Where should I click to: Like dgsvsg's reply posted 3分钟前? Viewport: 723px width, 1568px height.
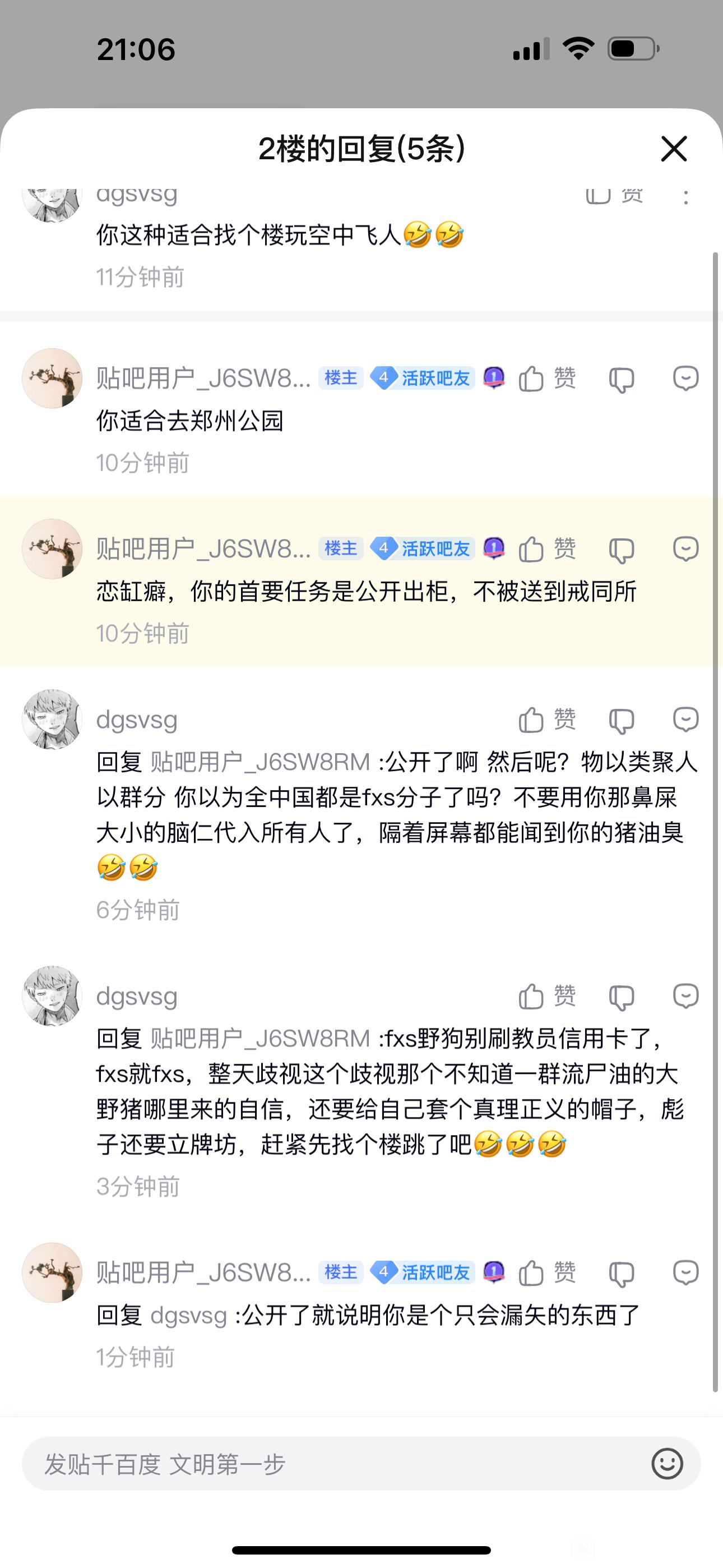tap(546, 996)
